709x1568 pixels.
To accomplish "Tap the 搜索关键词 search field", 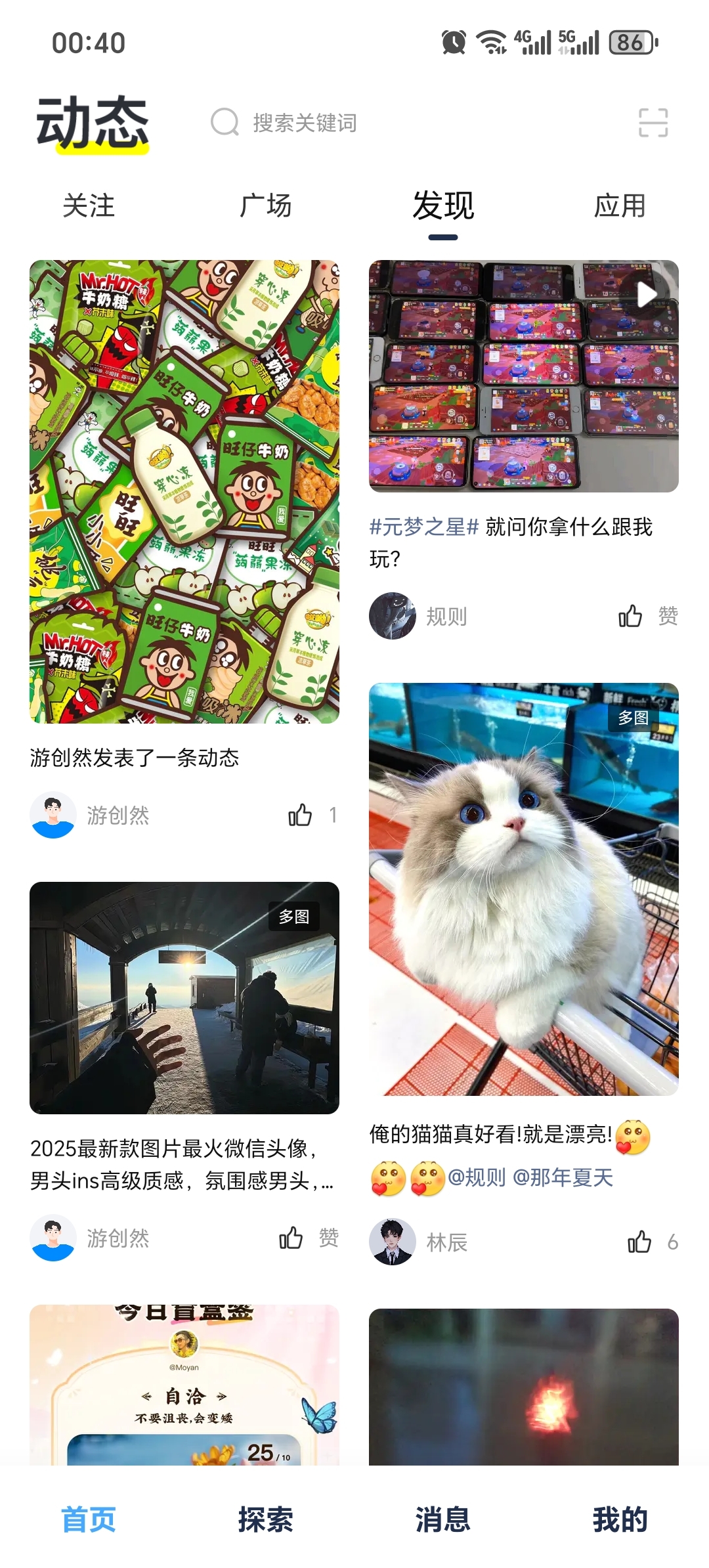I will tap(305, 123).
